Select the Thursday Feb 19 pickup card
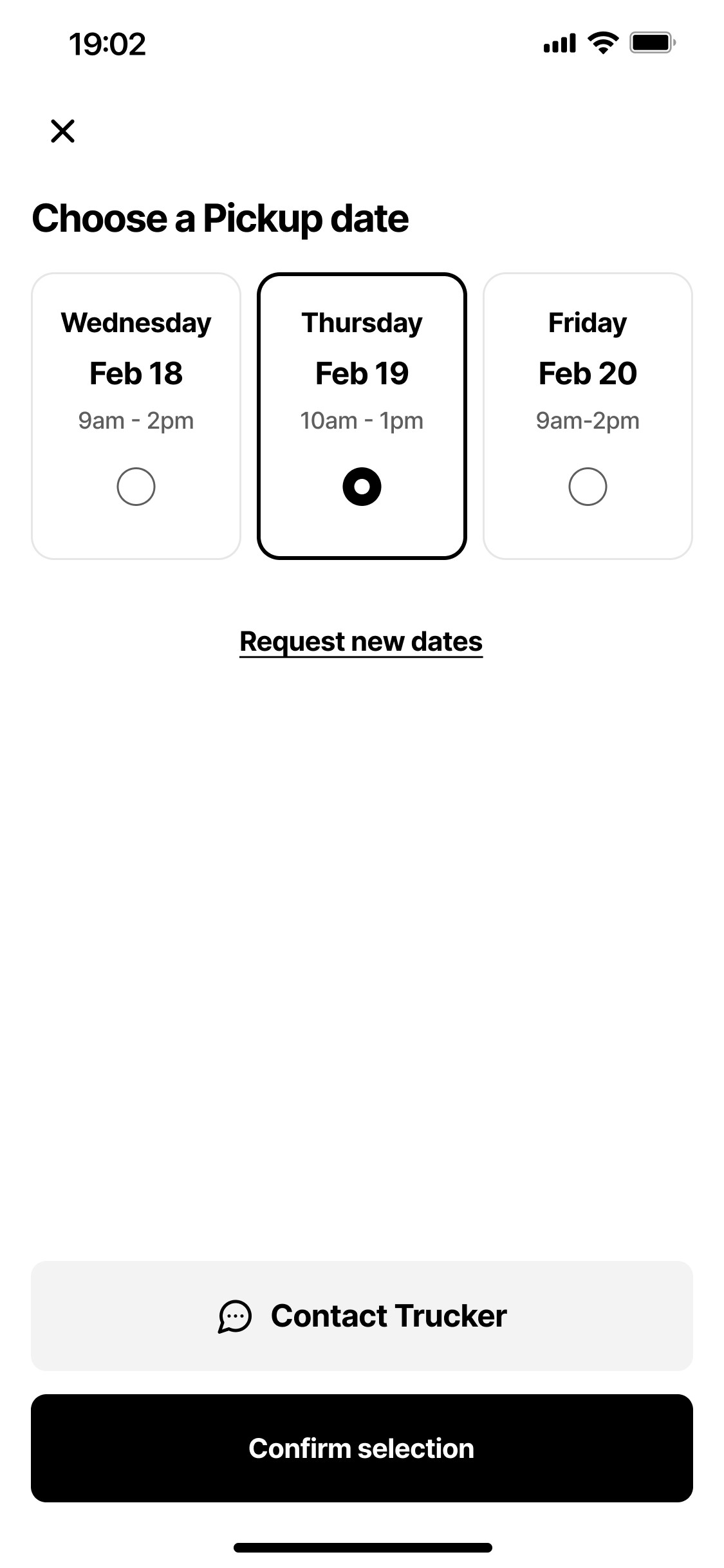Image resolution: width=724 pixels, height=1568 pixels. tap(362, 415)
